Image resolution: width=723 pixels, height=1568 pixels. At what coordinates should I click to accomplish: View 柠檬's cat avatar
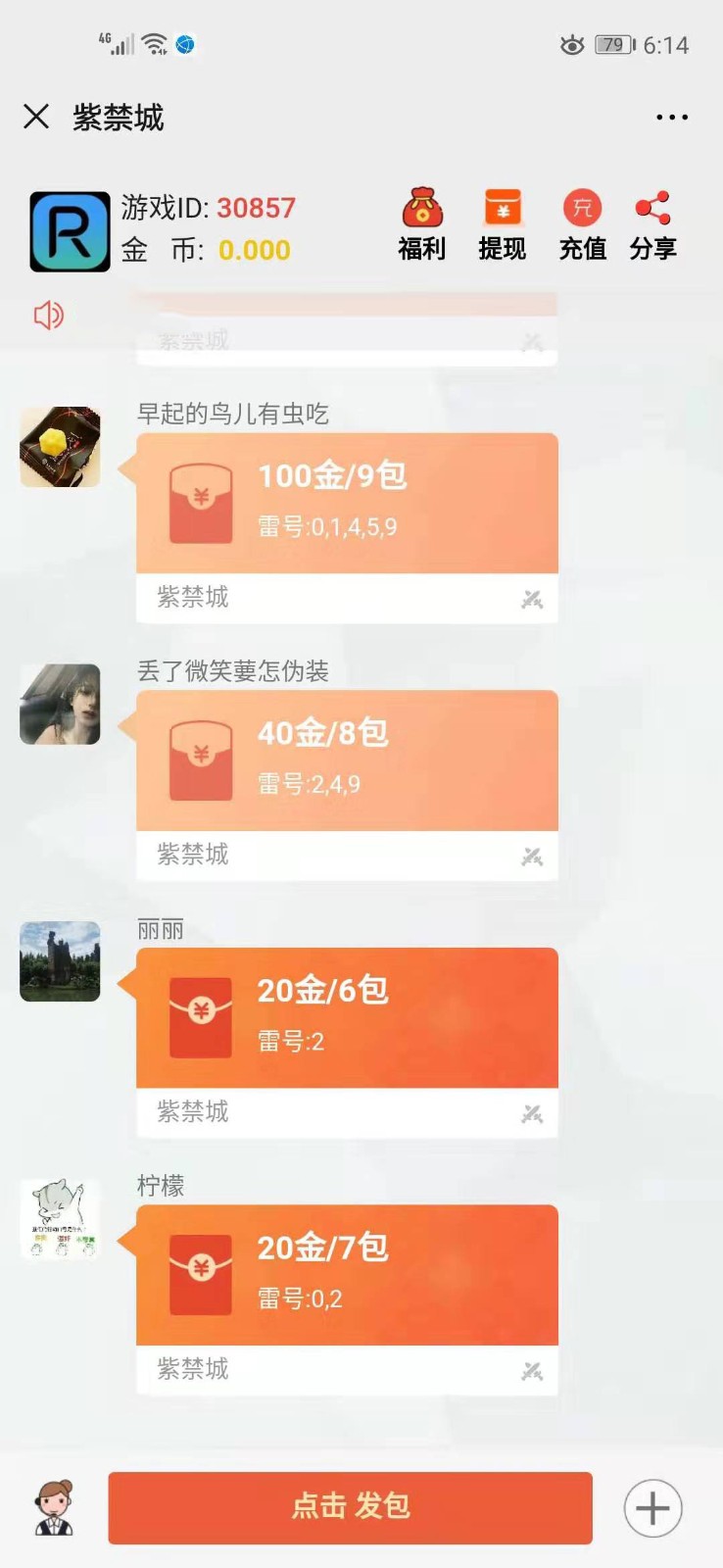pos(60,1220)
